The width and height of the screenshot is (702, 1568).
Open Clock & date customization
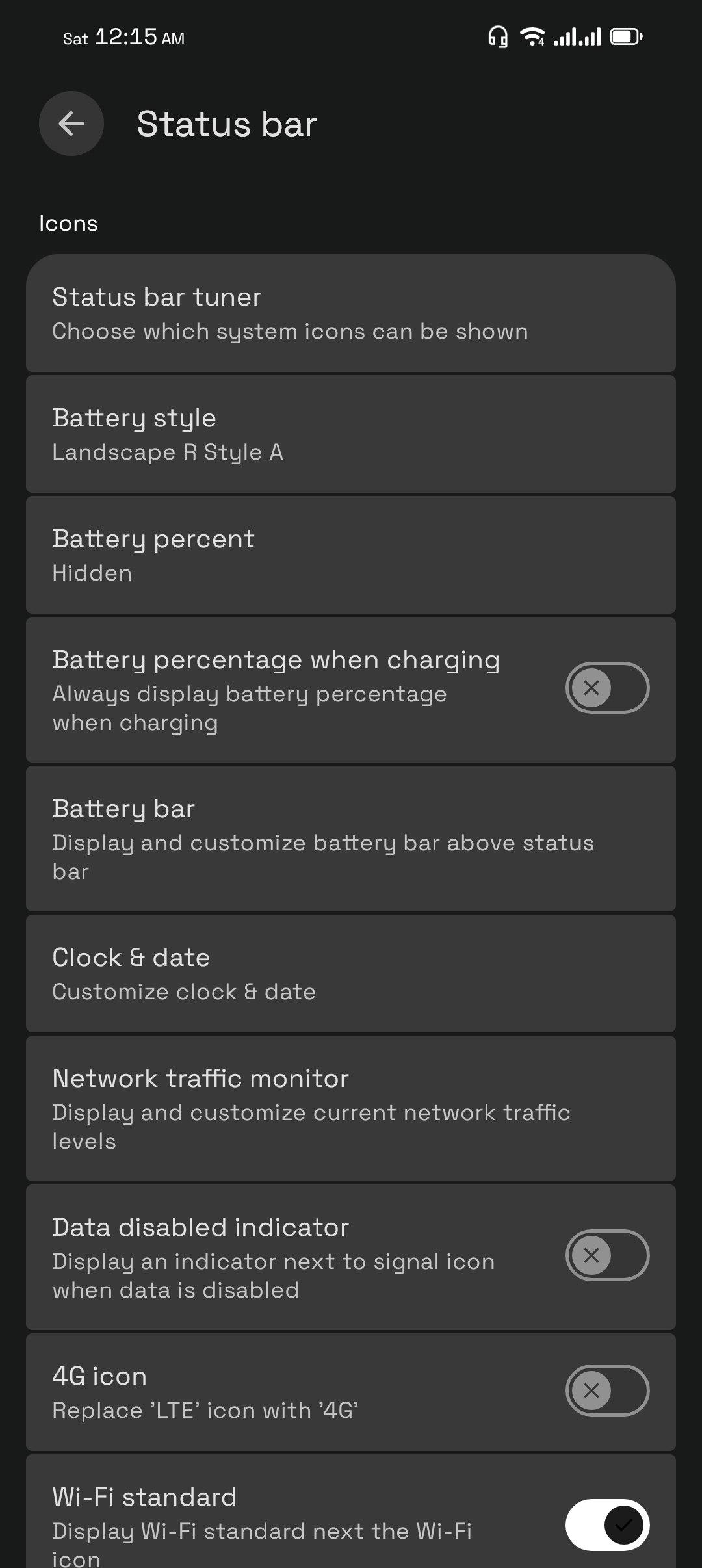point(351,974)
